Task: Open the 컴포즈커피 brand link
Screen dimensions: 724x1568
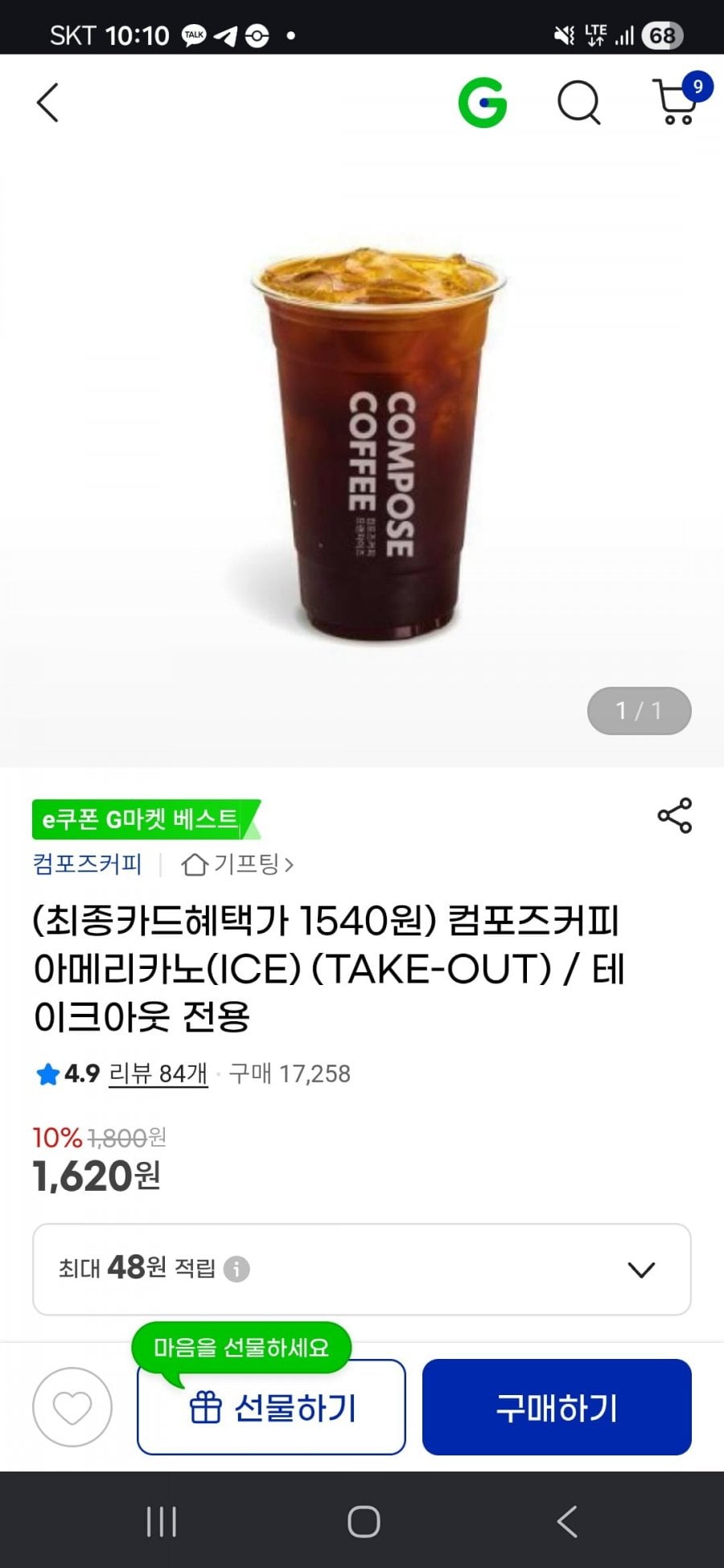Action: click(x=87, y=864)
